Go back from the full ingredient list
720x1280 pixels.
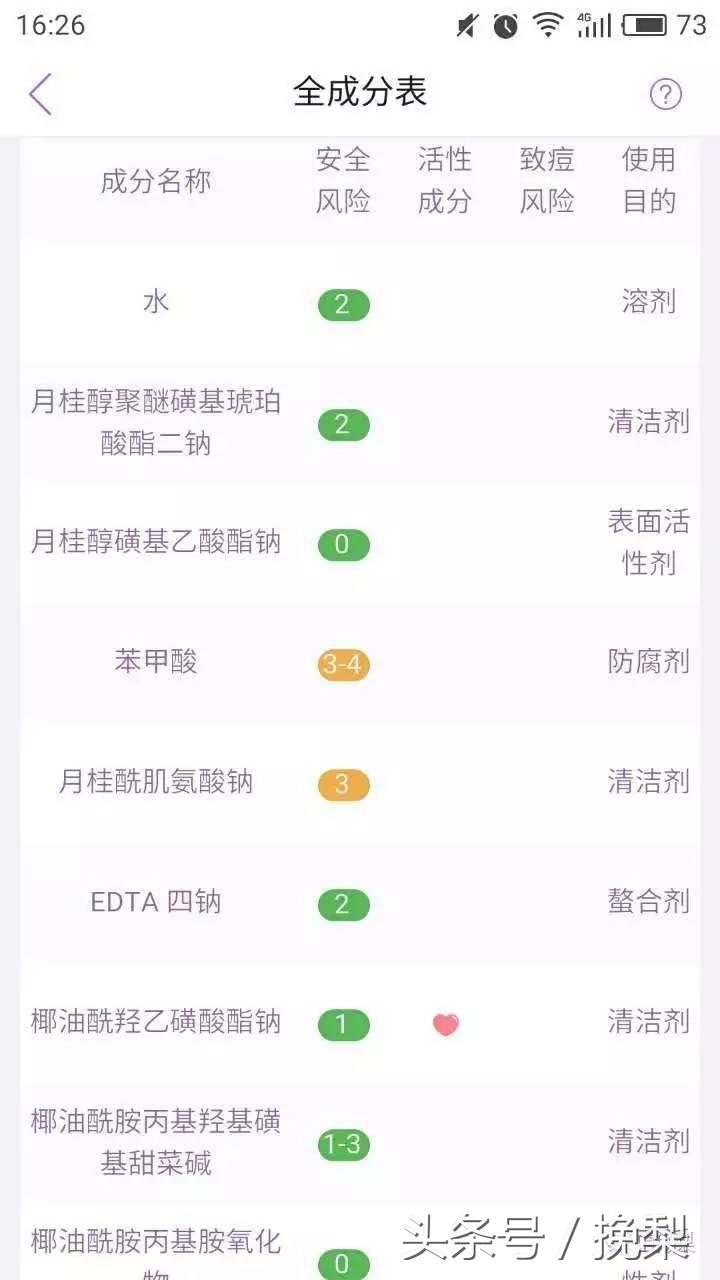(40, 94)
